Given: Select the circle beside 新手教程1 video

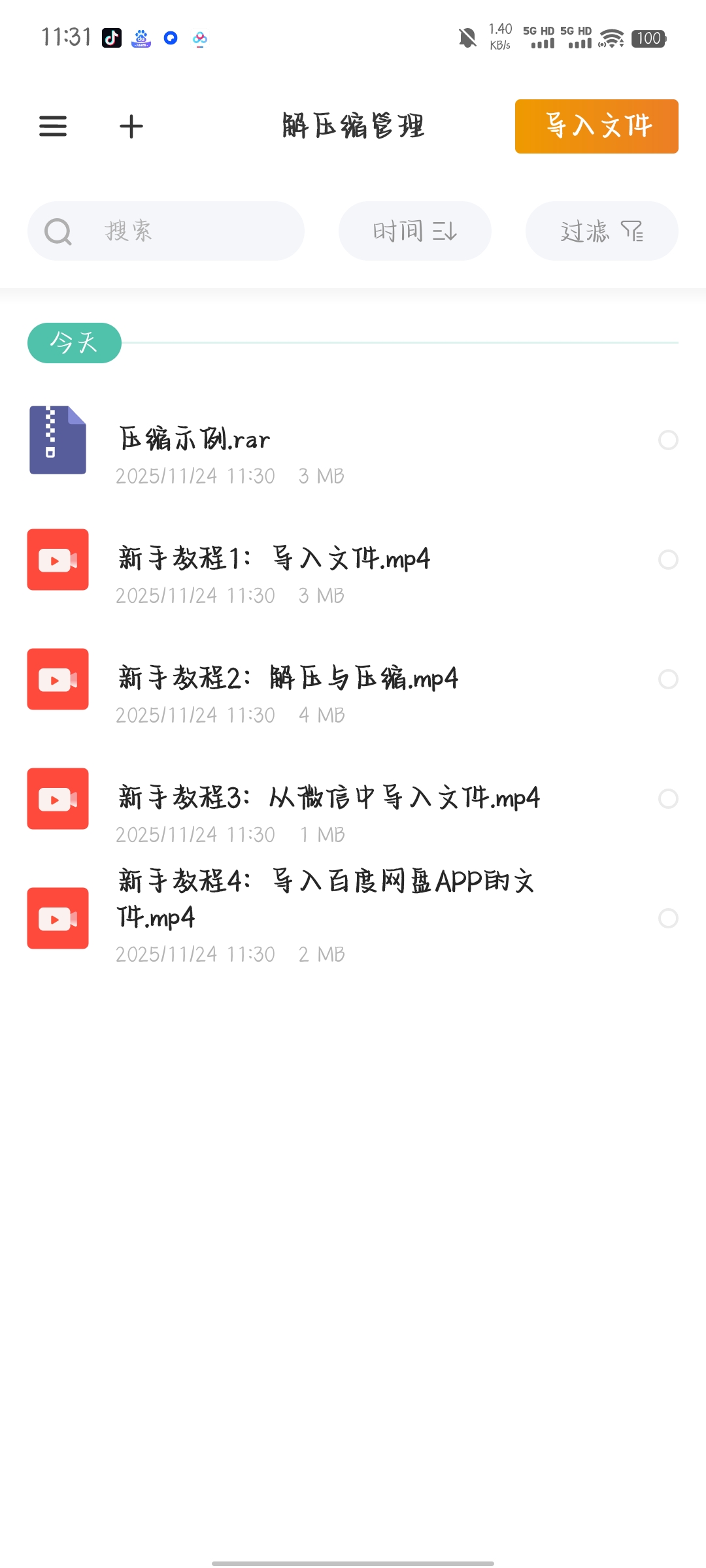Looking at the screenshot, I should 668,560.
